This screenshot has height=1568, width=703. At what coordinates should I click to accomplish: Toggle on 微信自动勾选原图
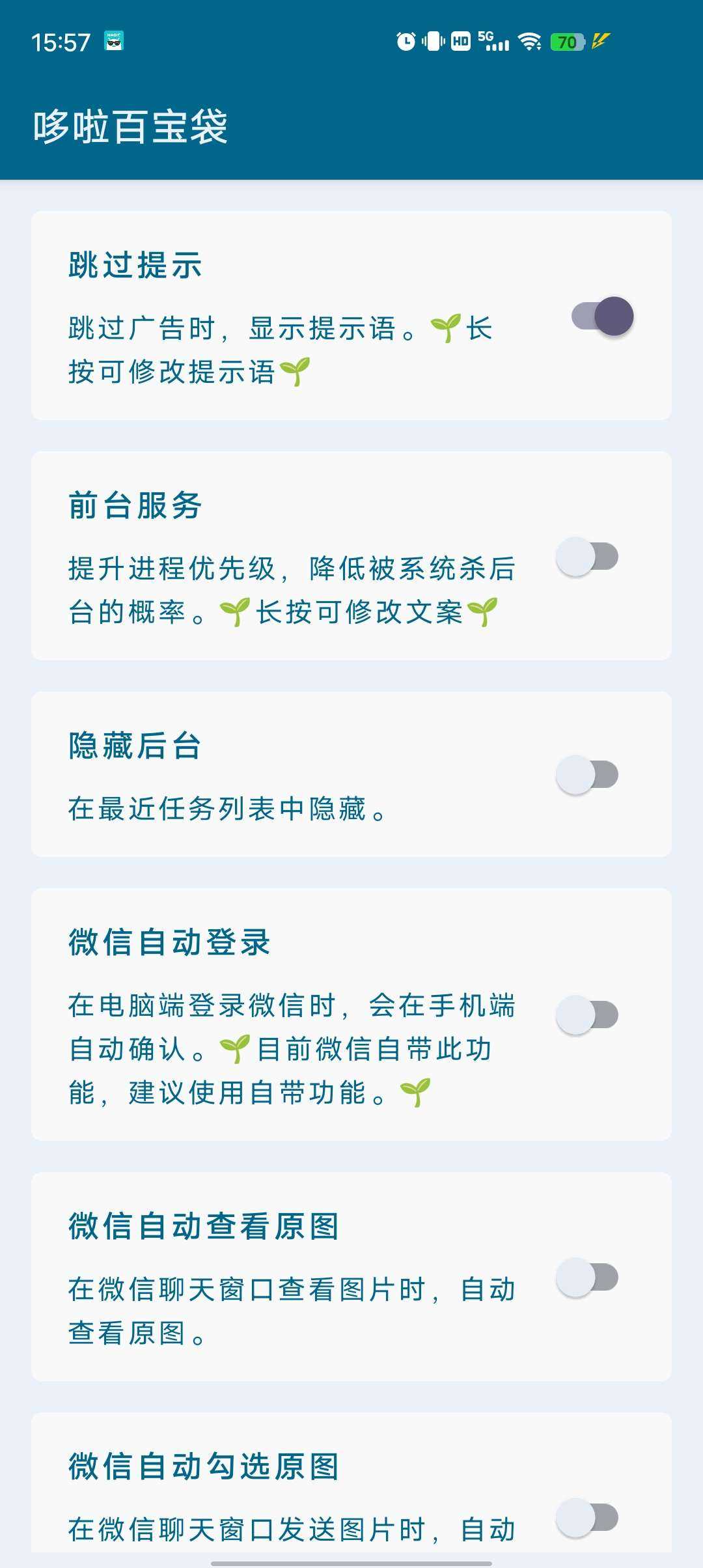(587, 1518)
